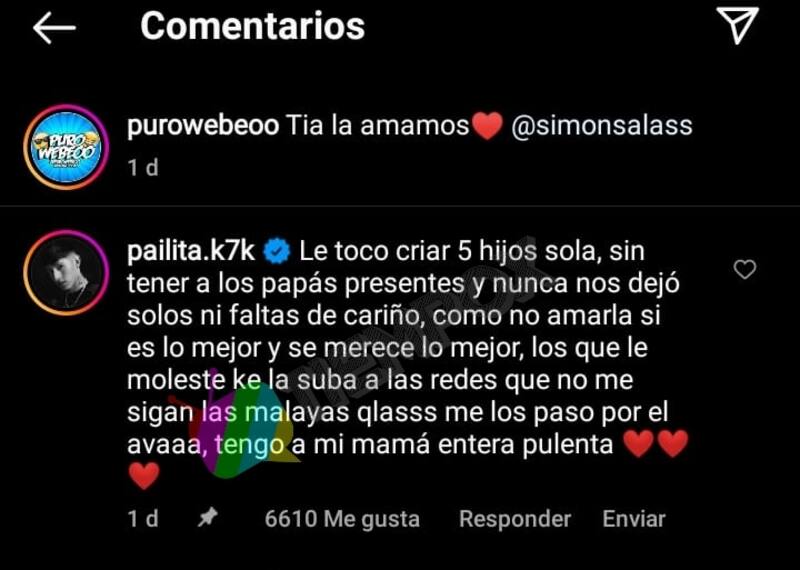Open the purowebeoo profile picture

click(63, 147)
